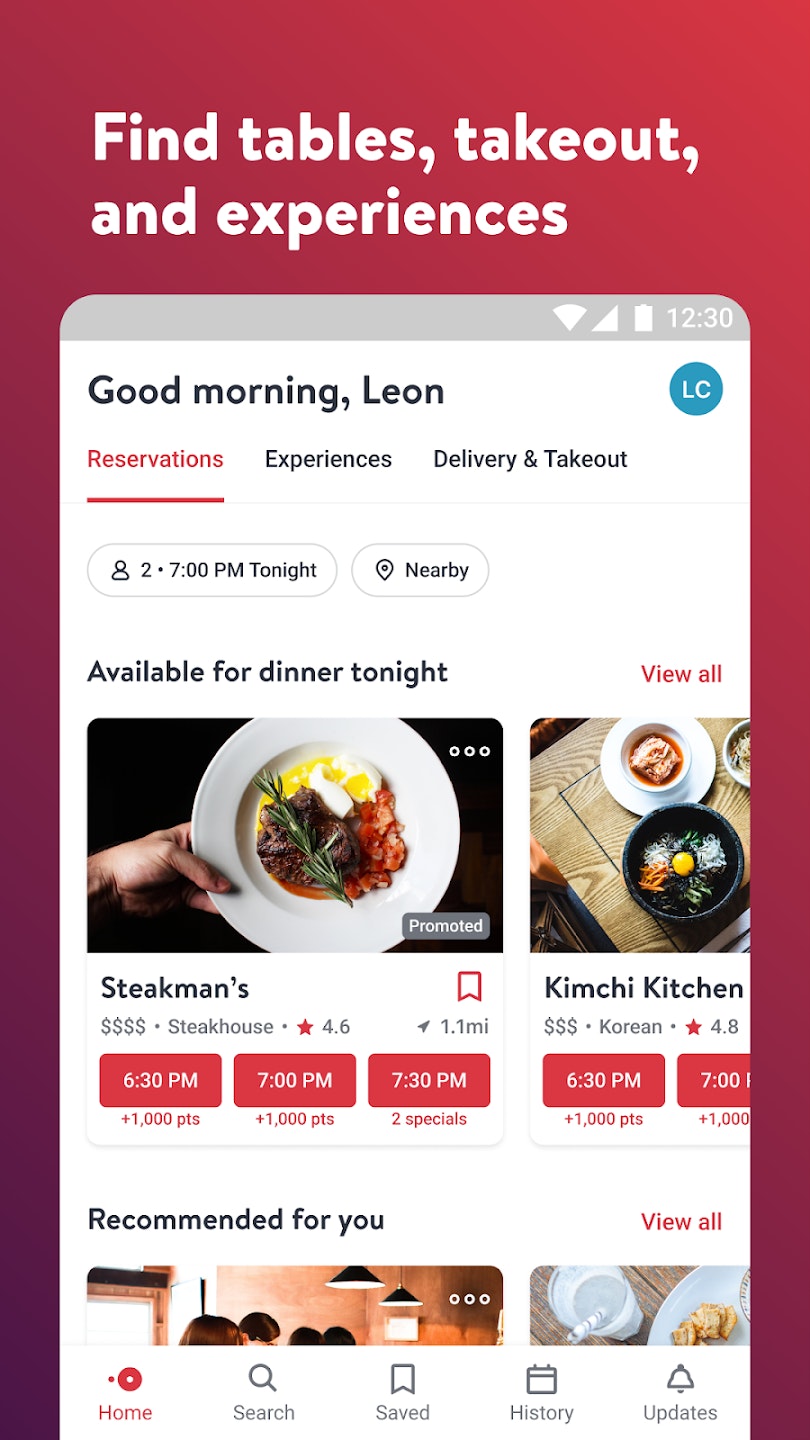Tap the Nearby location pin icon

pyautogui.click(x=384, y=570)
